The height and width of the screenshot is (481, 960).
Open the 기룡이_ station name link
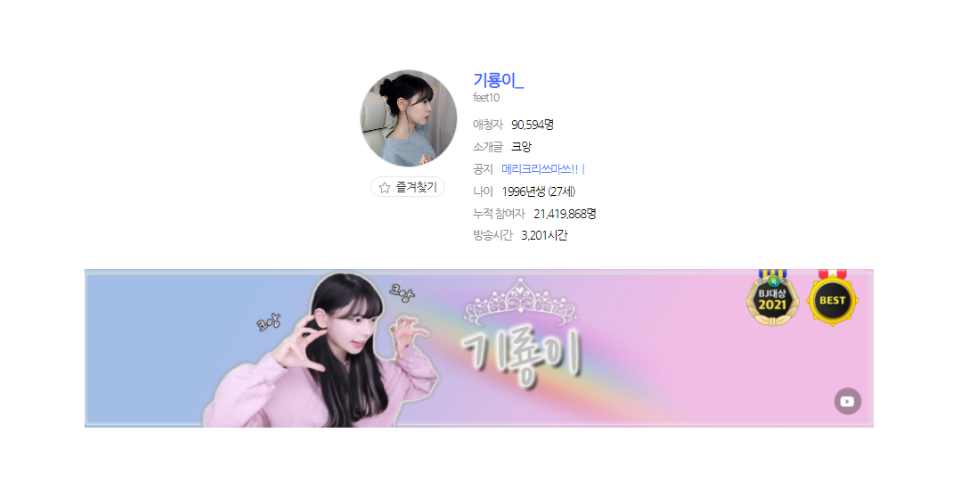coord(498,80)
